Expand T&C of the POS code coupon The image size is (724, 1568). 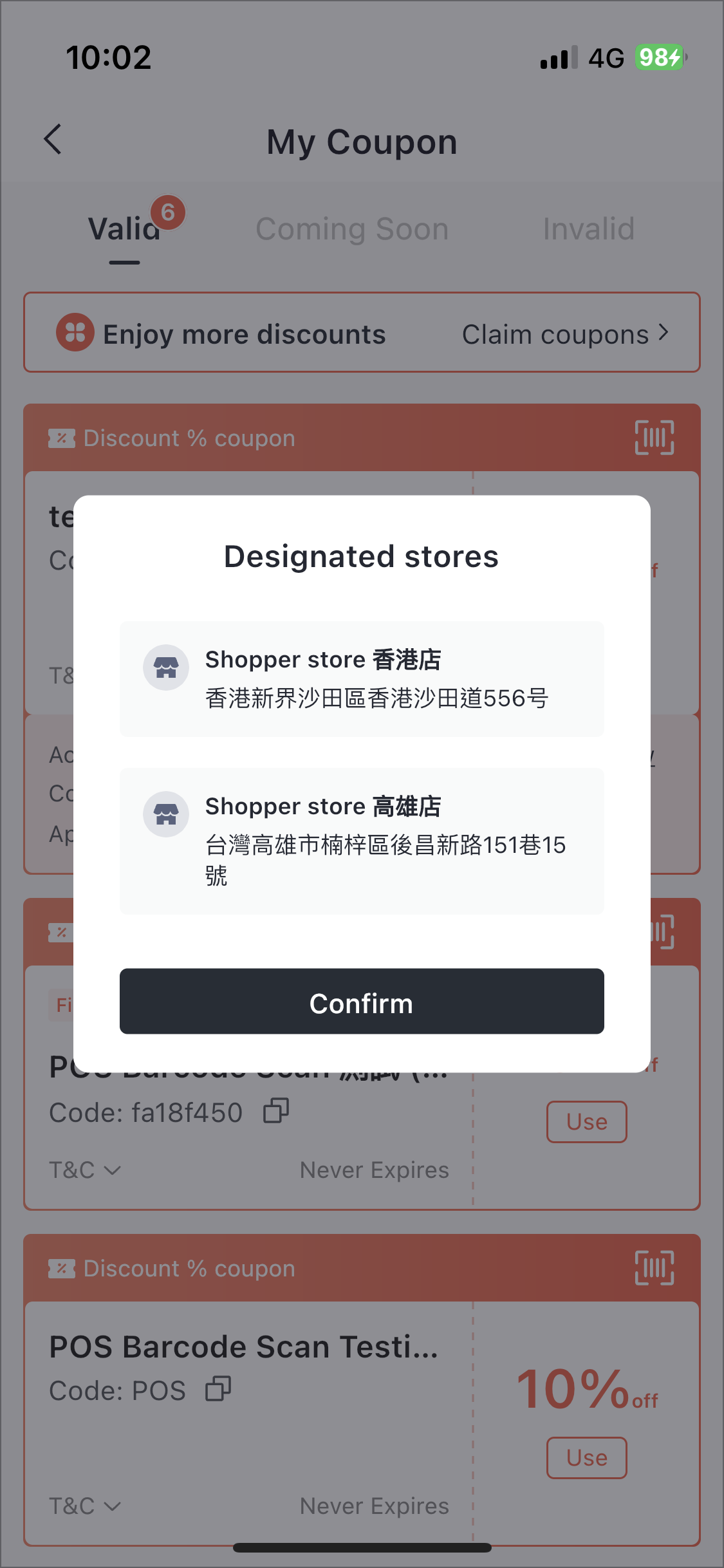tap(84, 1506)
